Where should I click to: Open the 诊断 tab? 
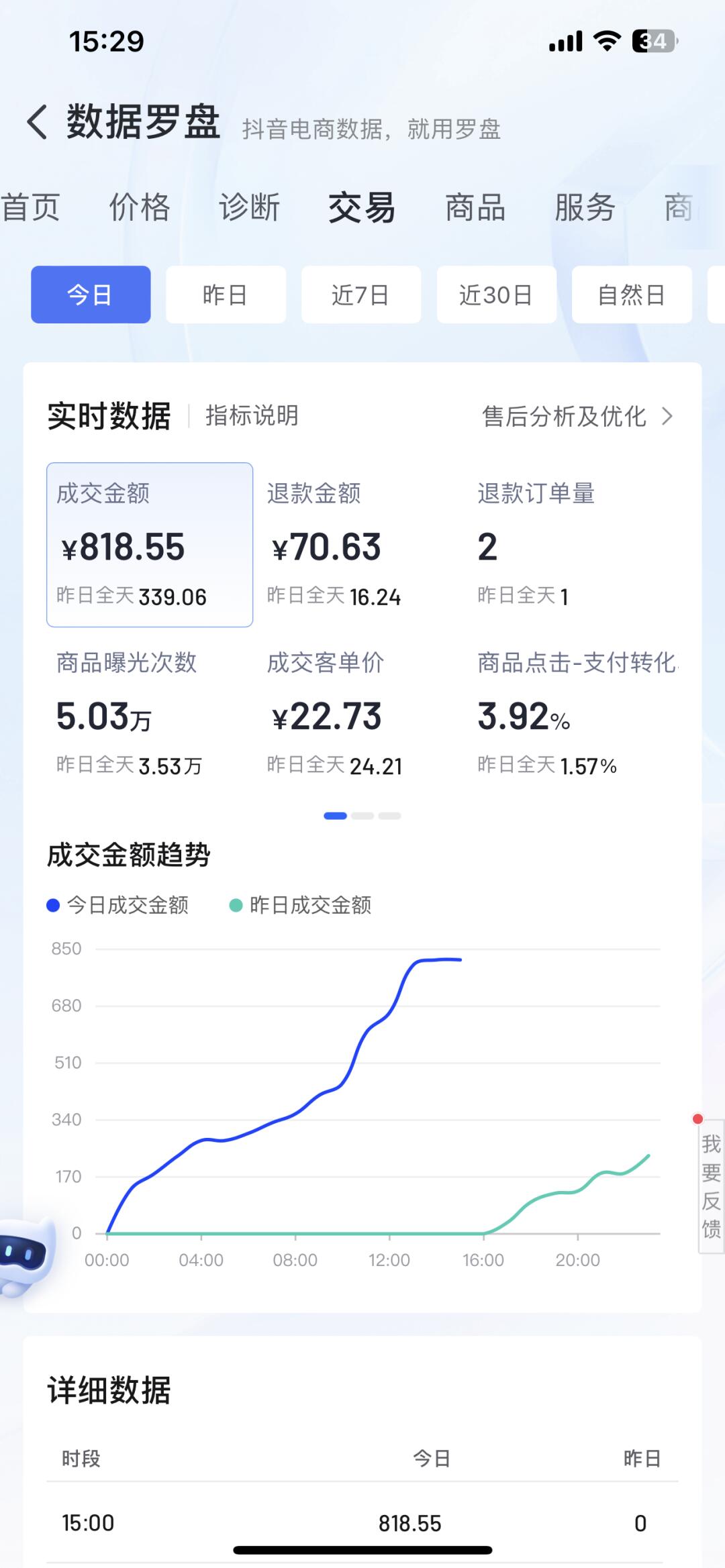coord(249,207)
